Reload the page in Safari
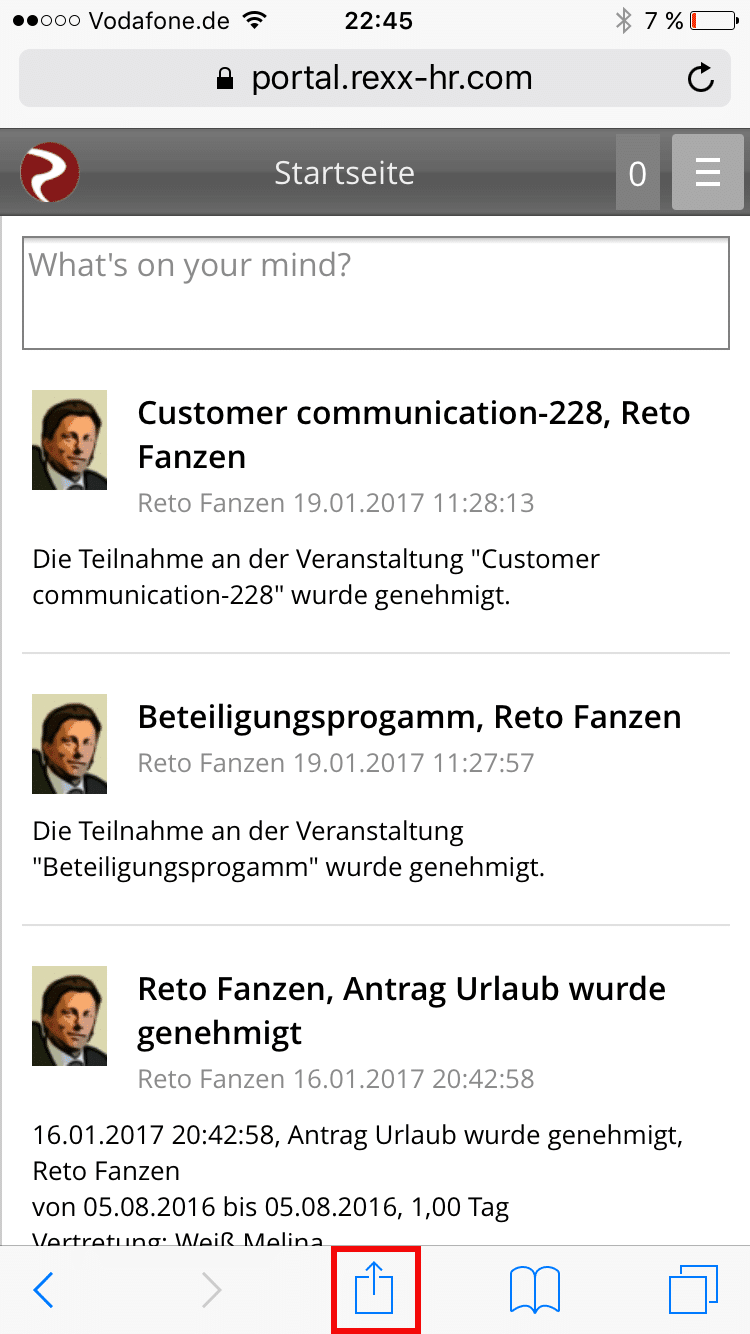The width and height of the screenshot is (750, 1334). coord(702,78)
